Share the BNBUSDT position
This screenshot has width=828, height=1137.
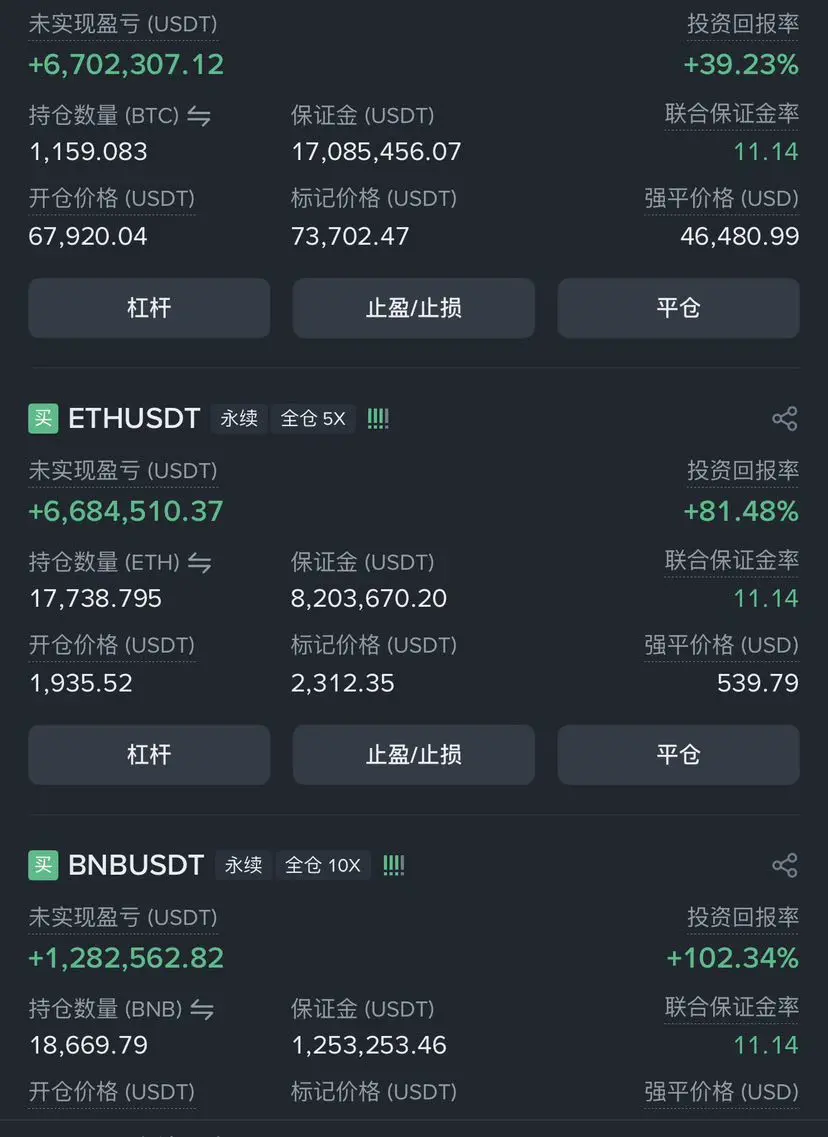tap(785, 866)
